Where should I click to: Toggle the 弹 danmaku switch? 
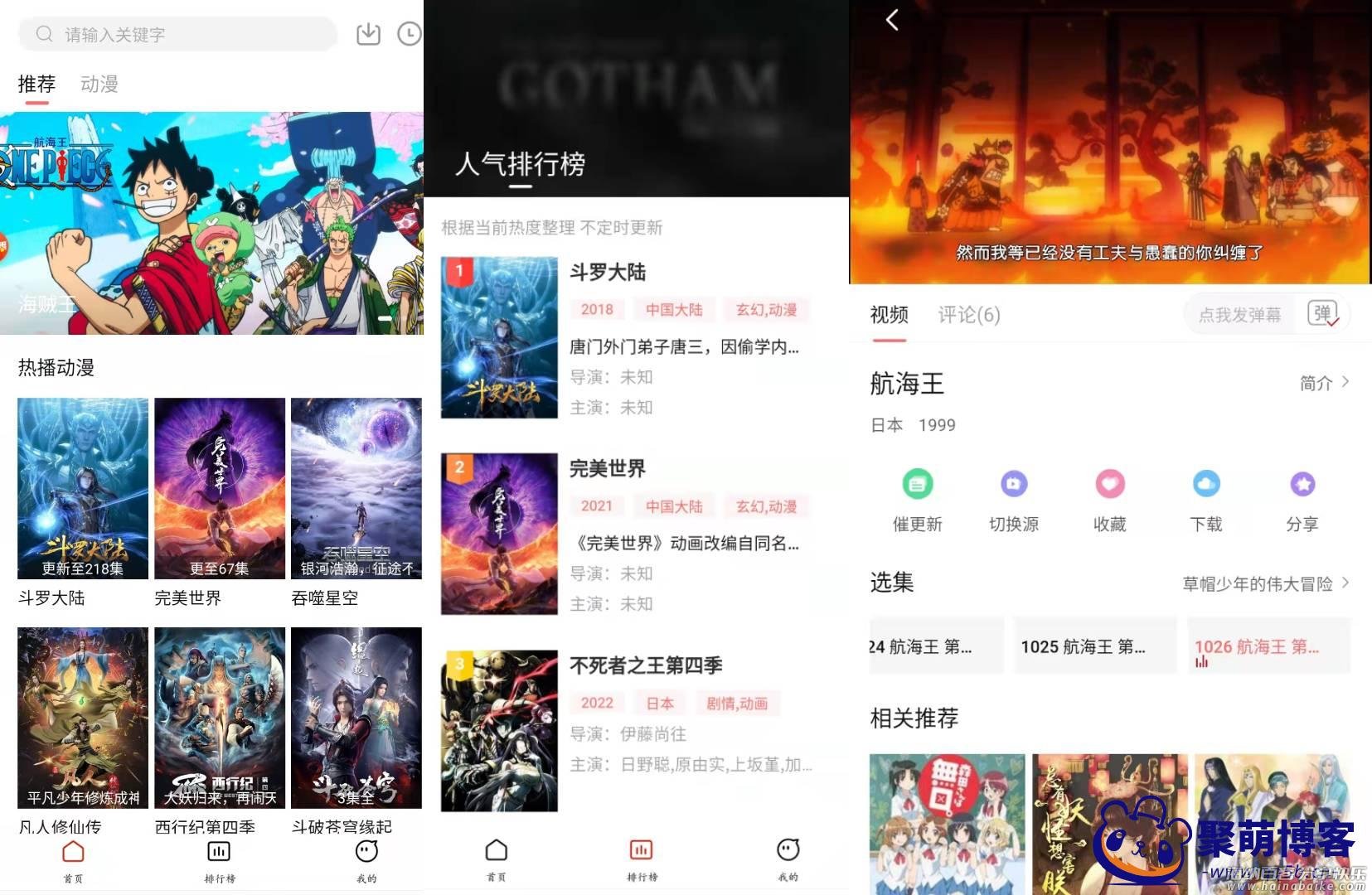click(1322, 314)
